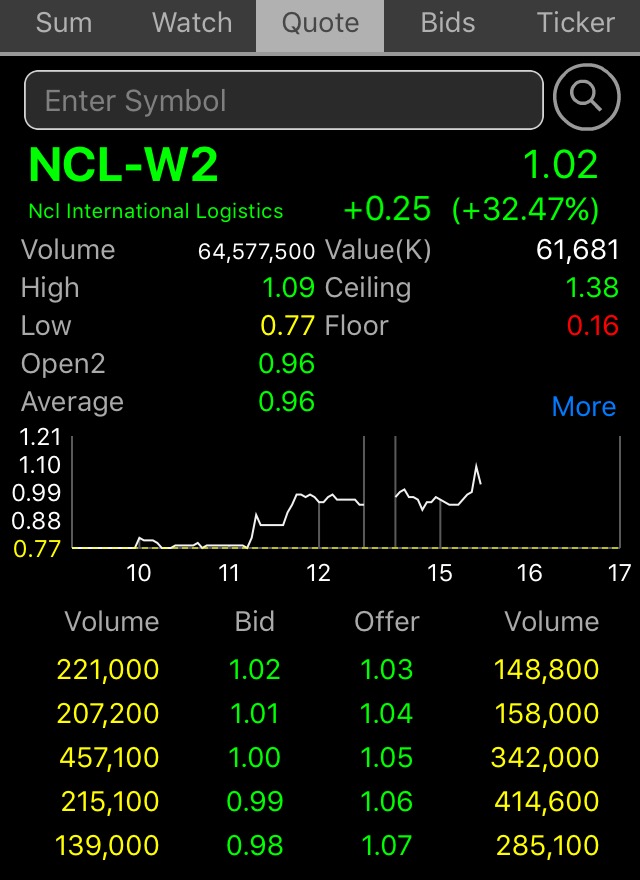
Task: Select the Quote tab
Action: coord(320,24)
